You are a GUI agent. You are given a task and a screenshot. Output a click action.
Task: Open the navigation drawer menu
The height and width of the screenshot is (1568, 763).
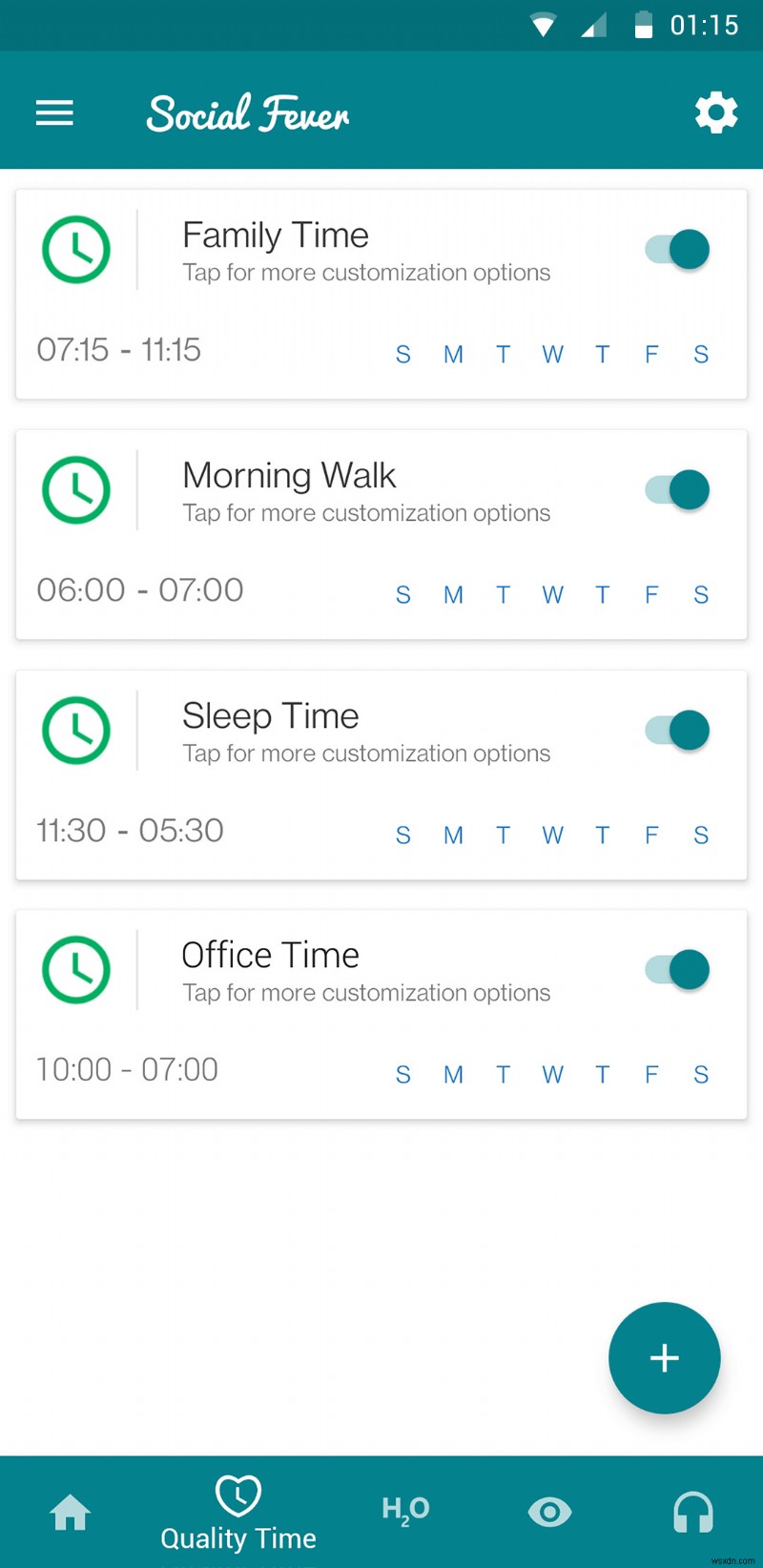tap(54, 112)
